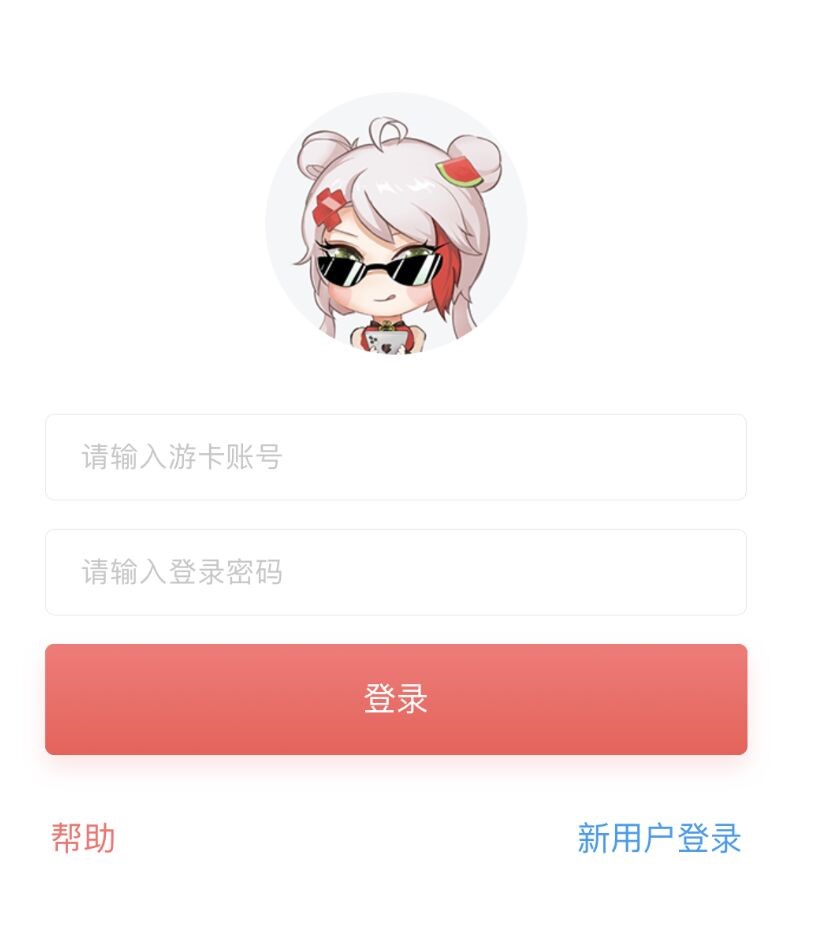Tap the 游卡账号 account input field
The width and height of the screenshot is (816, 952).
point(395,458)
